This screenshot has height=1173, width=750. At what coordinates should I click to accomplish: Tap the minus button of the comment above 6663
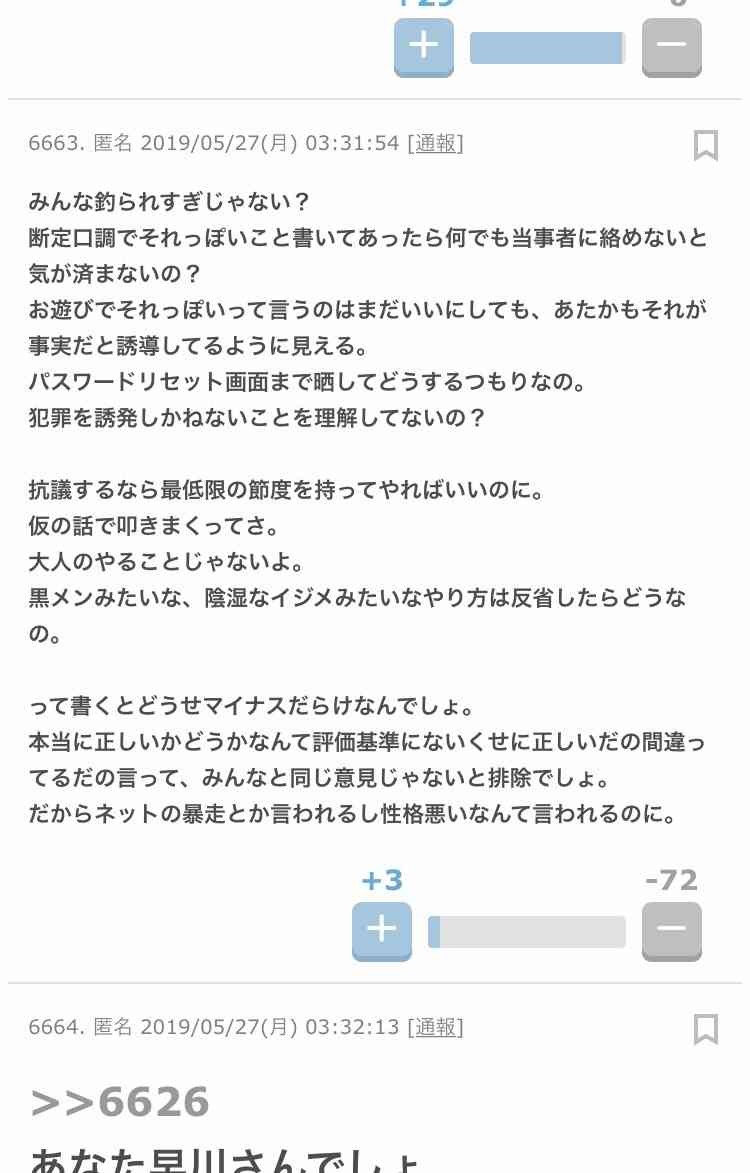coord(671,46)
